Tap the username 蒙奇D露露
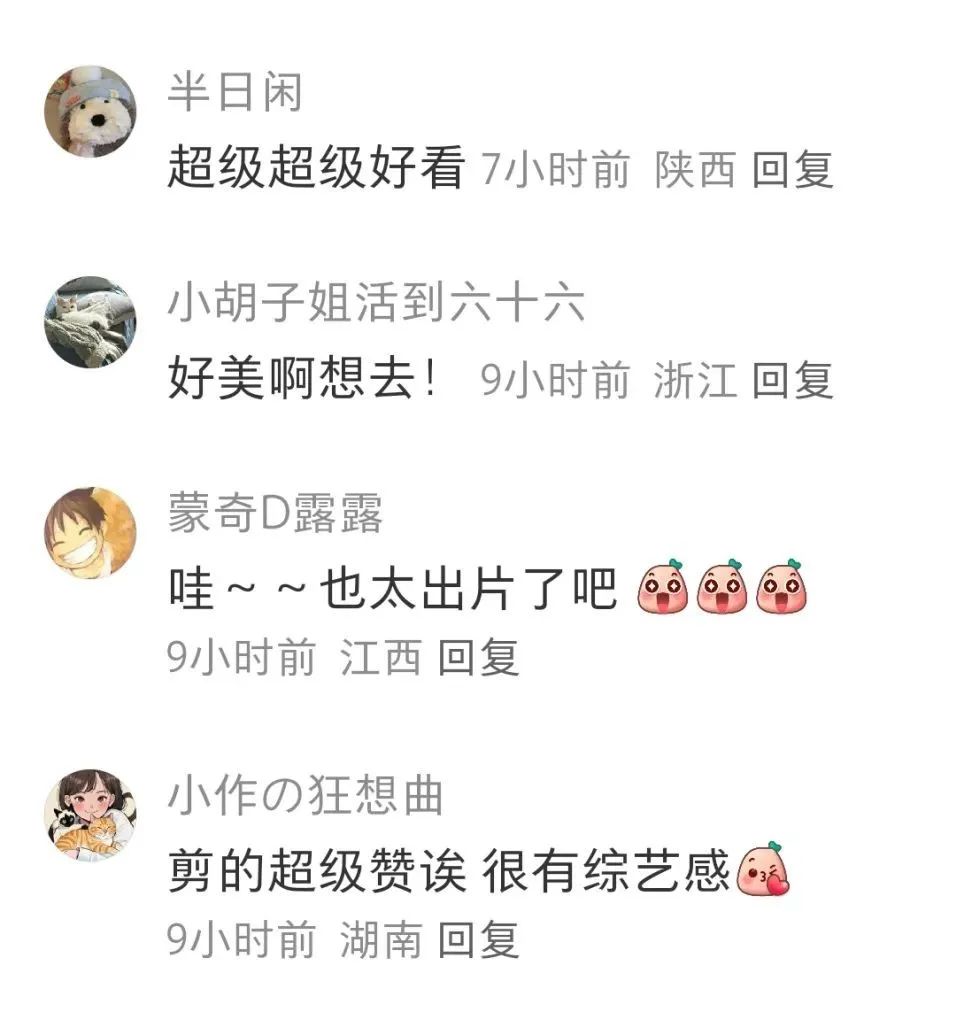Screen dimensions: 956x1012 [275, 515]
